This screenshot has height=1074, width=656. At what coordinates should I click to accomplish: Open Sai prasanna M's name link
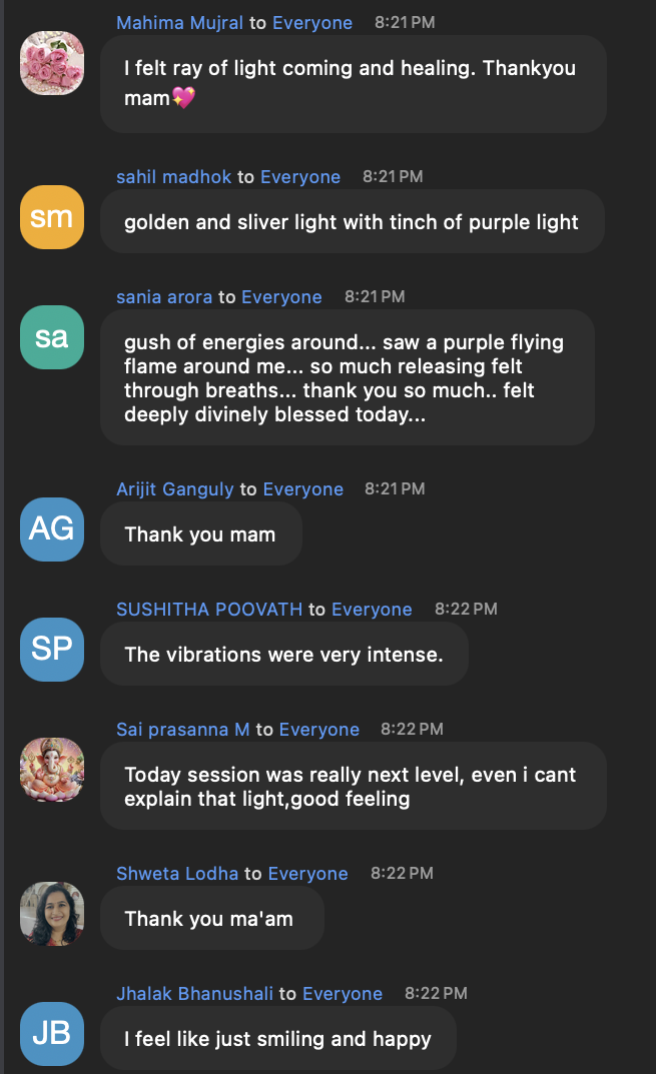click(x=182, y=729)
